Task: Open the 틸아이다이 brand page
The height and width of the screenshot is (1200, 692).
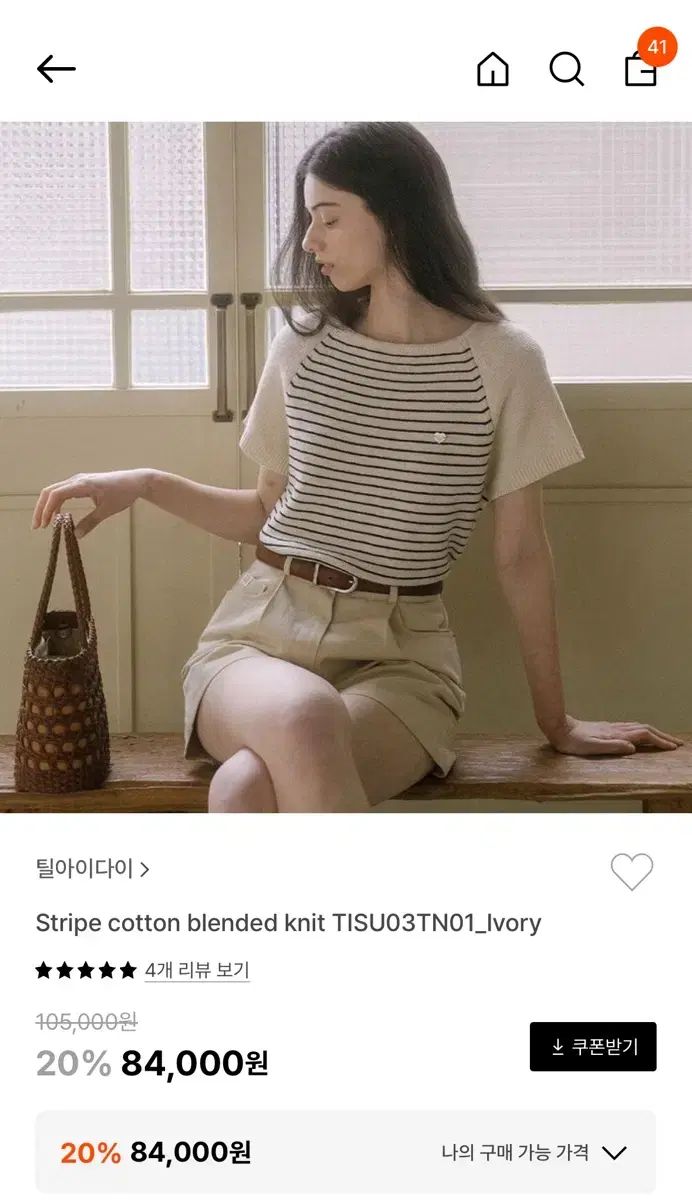Action: coord(93,869)
